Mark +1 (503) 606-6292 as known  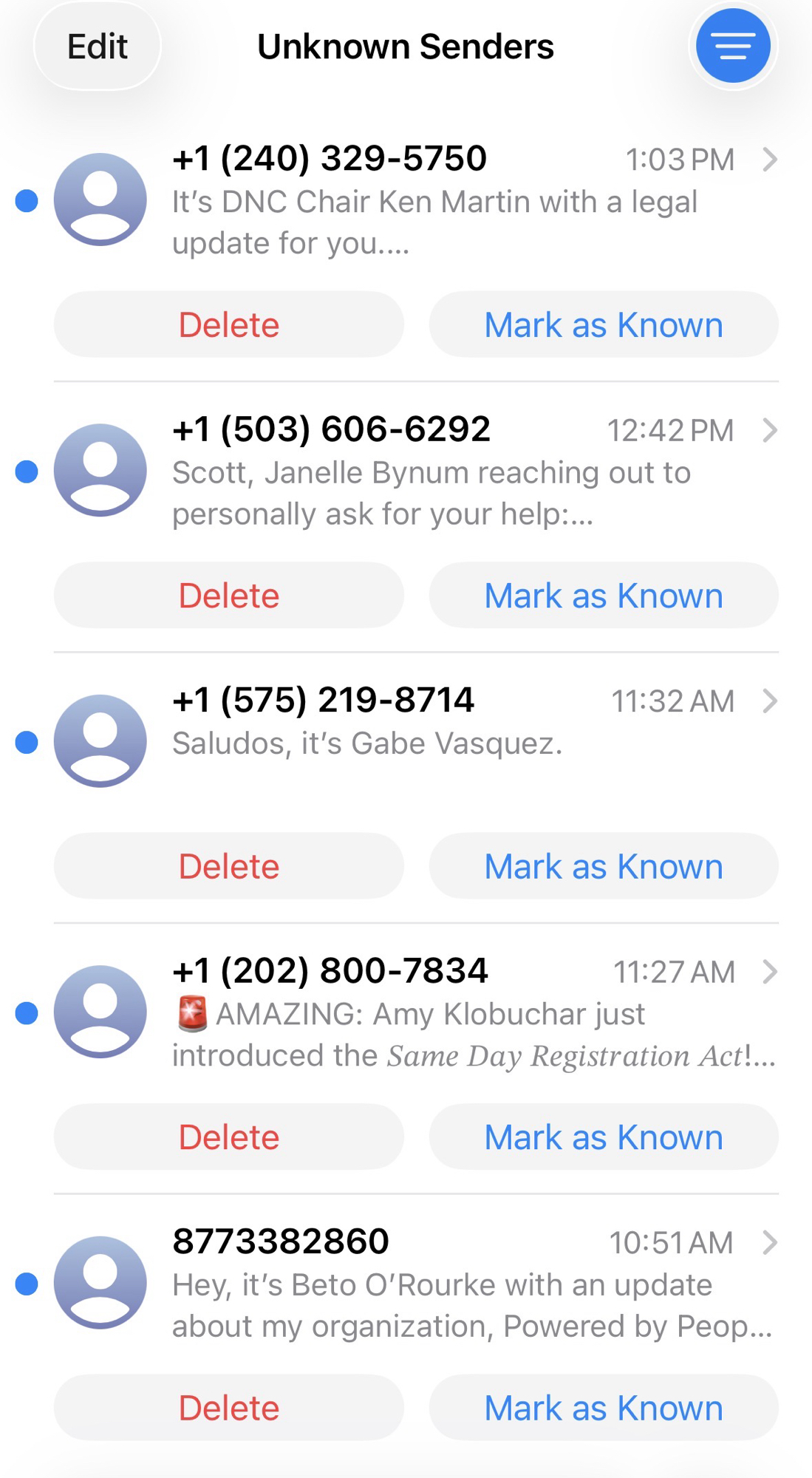604,596
